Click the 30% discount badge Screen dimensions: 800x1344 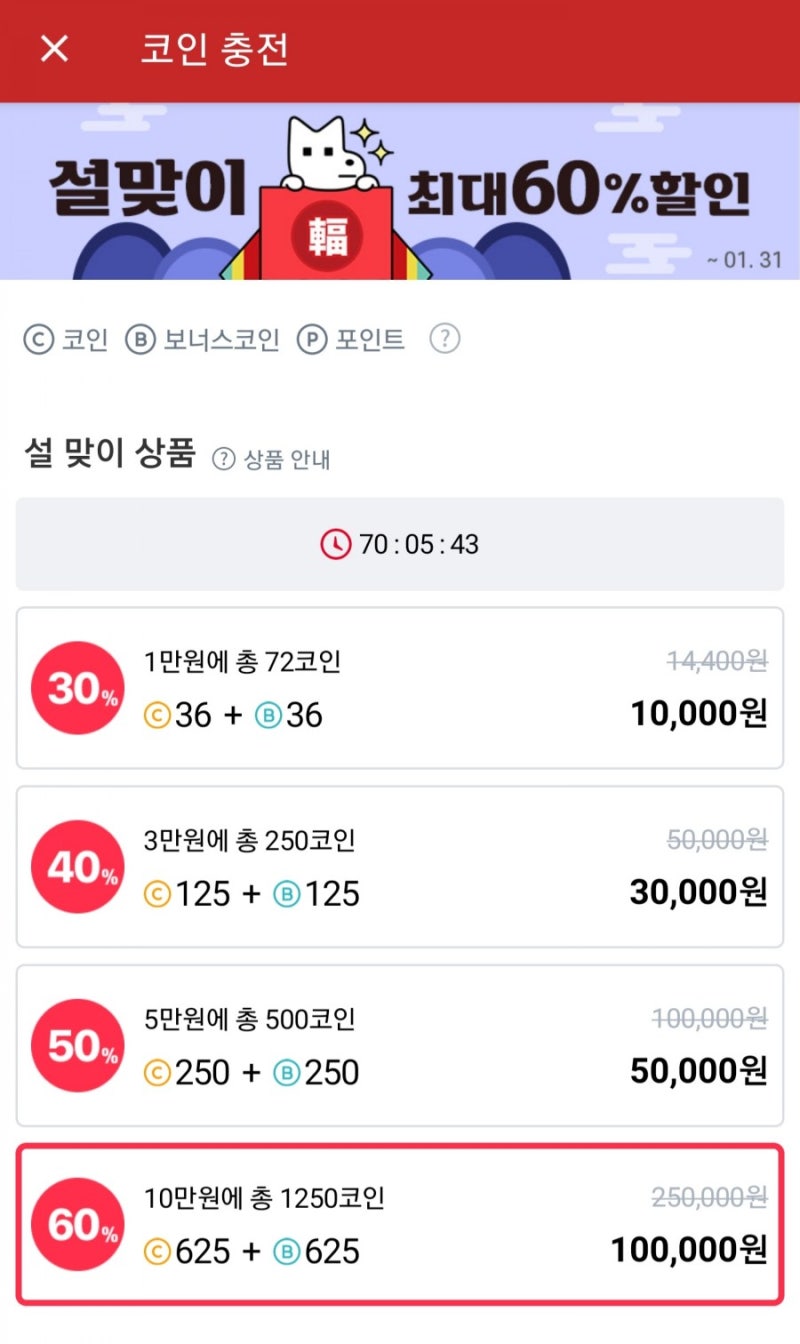point(77,686)
